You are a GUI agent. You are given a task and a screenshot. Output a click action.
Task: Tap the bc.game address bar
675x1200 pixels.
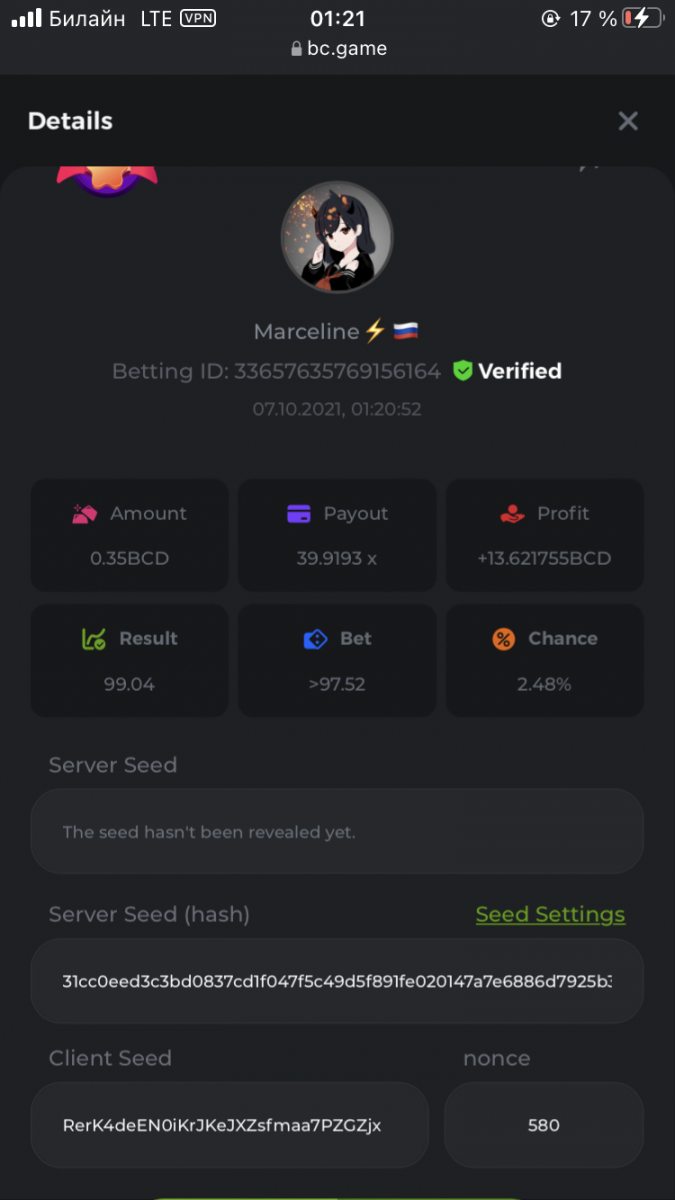(338, 48)
